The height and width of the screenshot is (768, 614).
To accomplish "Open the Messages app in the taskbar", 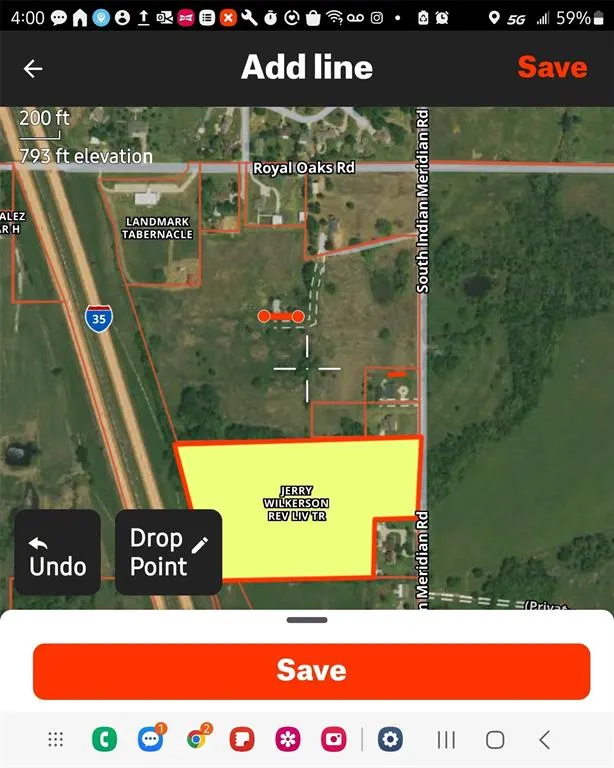I will click(x=151, y=739).
